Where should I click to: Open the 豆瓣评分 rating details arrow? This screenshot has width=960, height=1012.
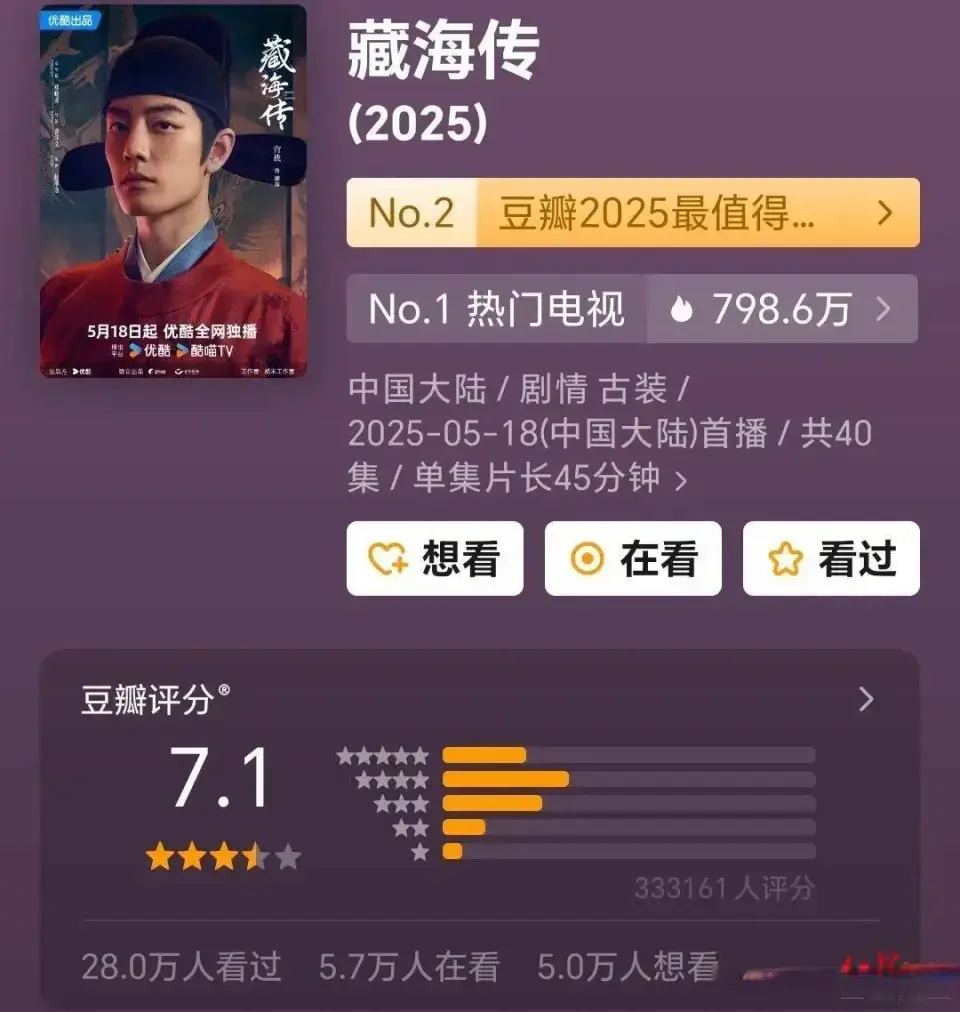[x=866, y=700]
